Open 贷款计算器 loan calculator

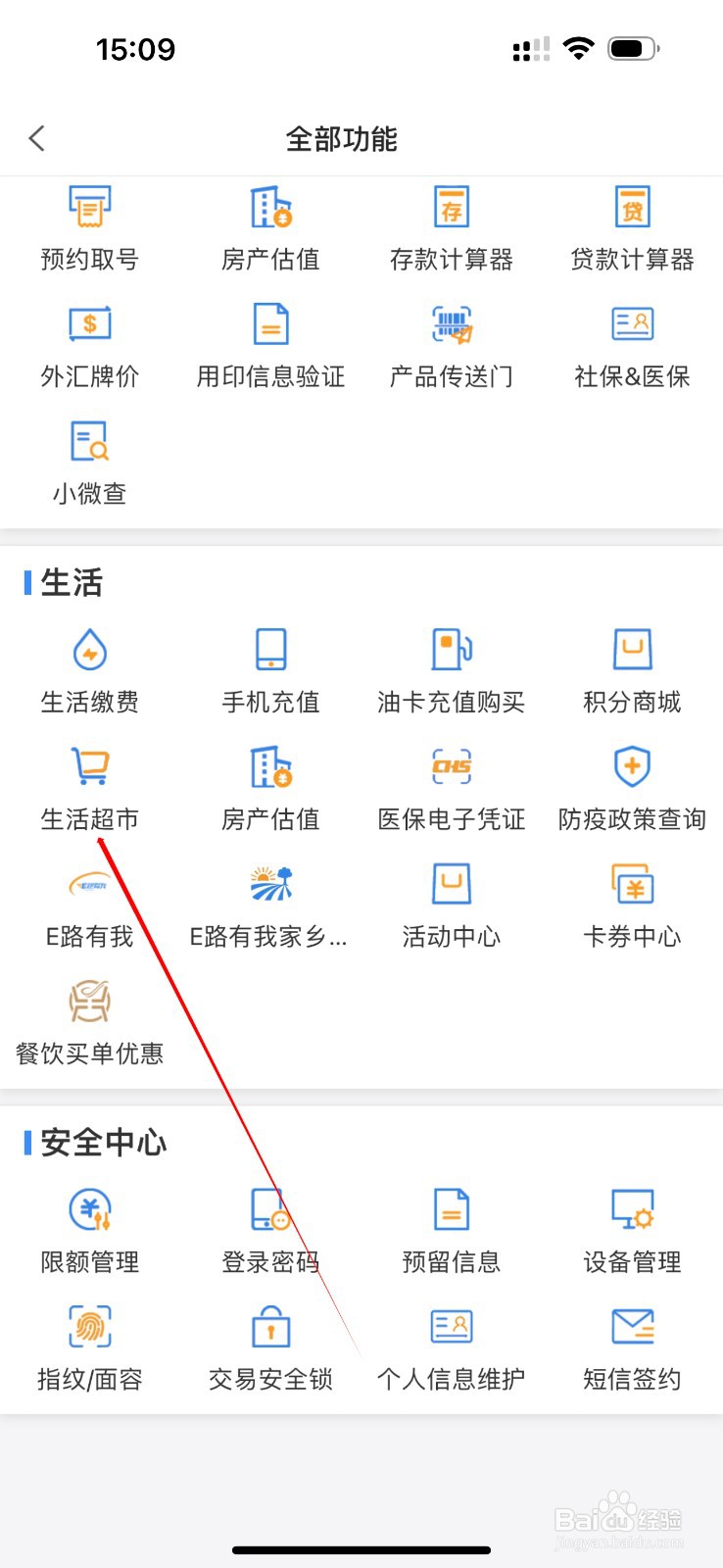pos(631,225)
